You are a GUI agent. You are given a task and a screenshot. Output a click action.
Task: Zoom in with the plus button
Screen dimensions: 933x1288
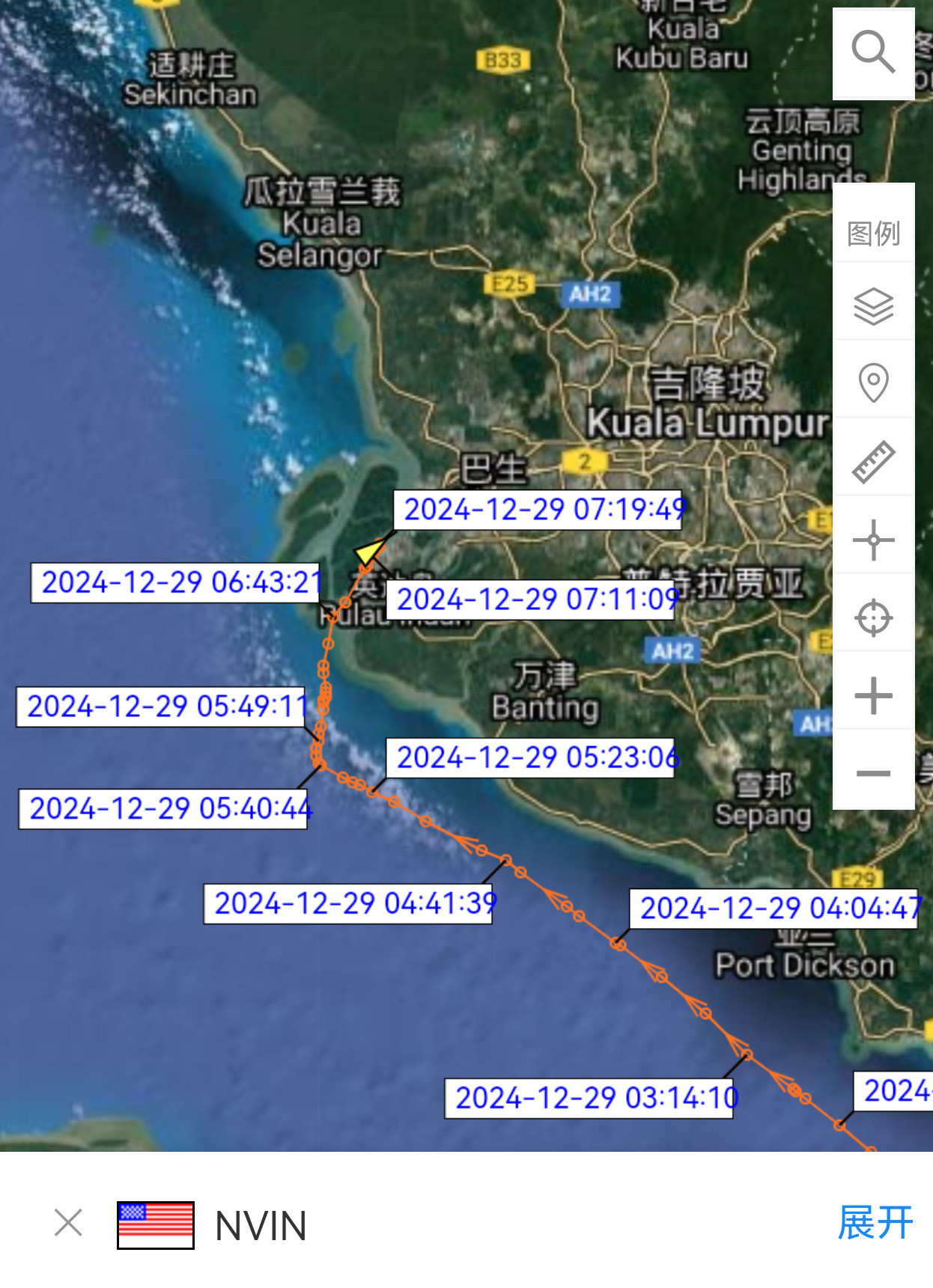[x=873, y=696]
